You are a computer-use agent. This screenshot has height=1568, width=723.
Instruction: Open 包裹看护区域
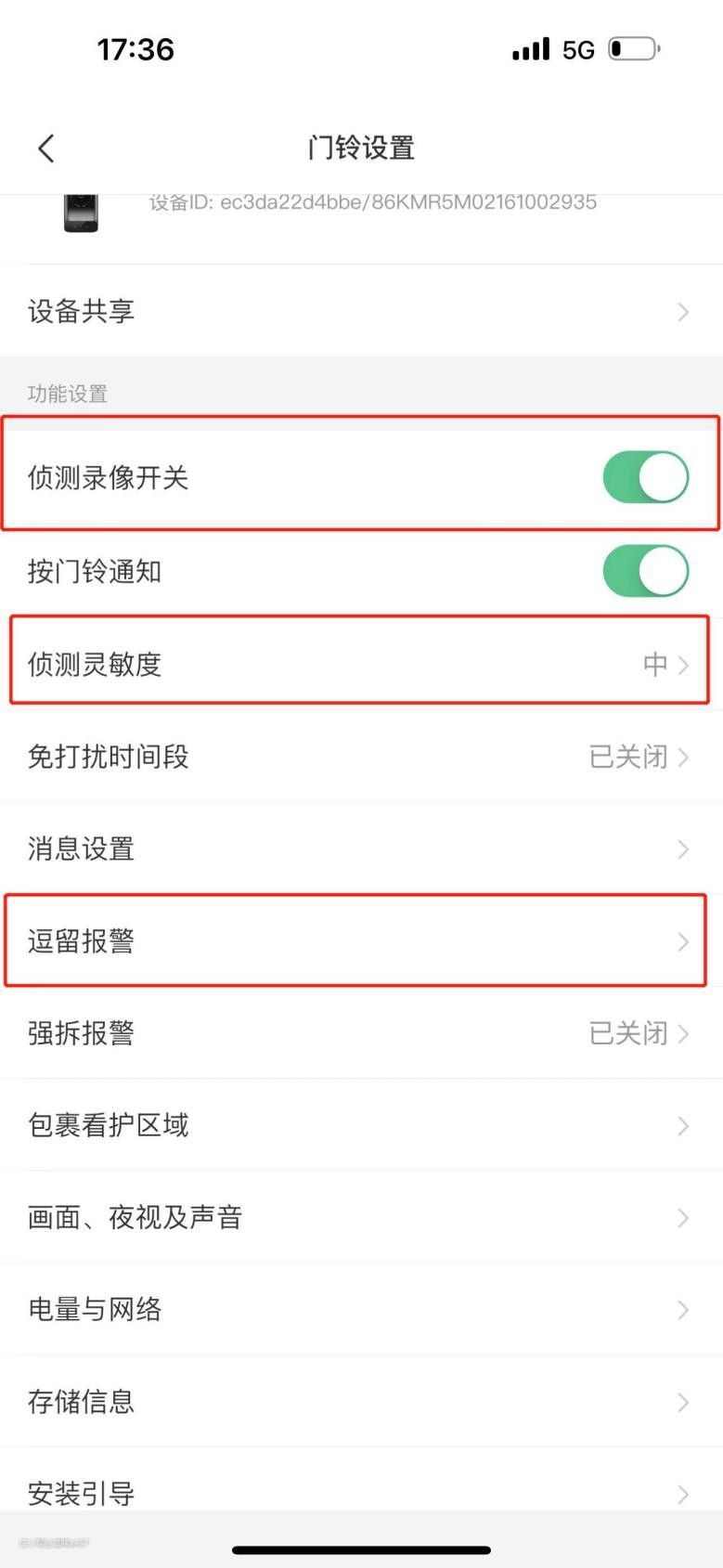coord(360,1125)
